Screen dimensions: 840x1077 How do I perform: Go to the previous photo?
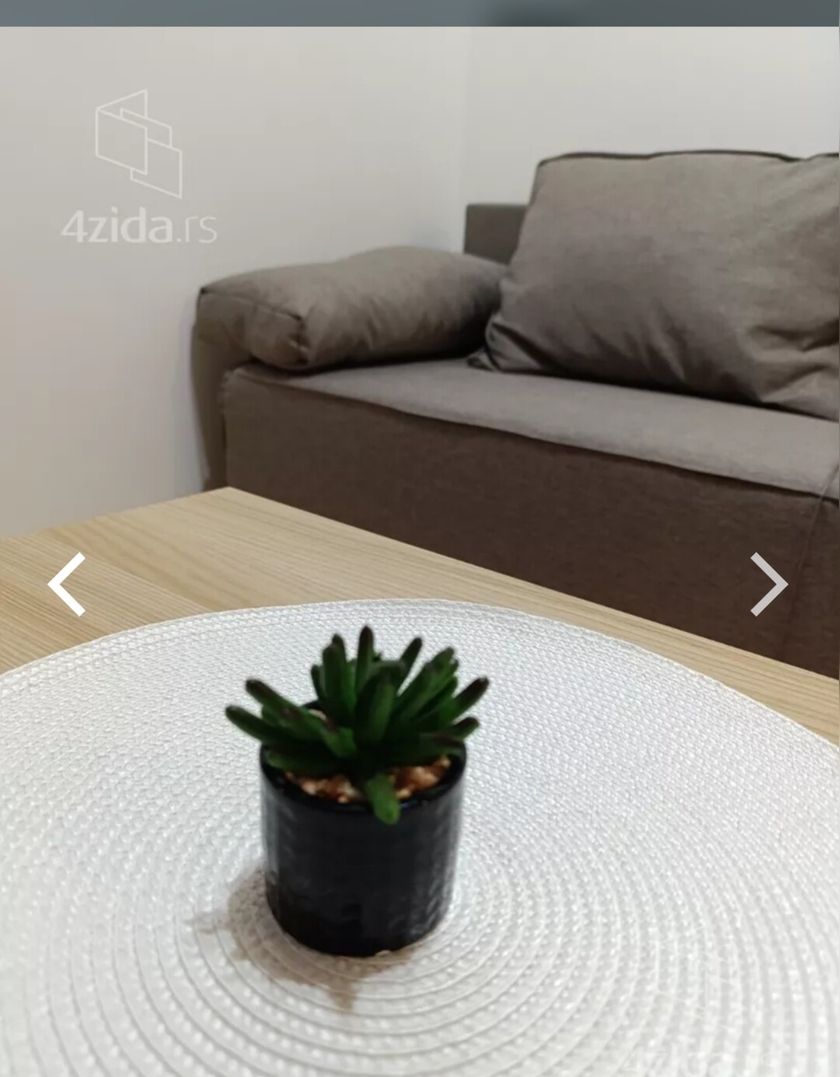point(67,584)
